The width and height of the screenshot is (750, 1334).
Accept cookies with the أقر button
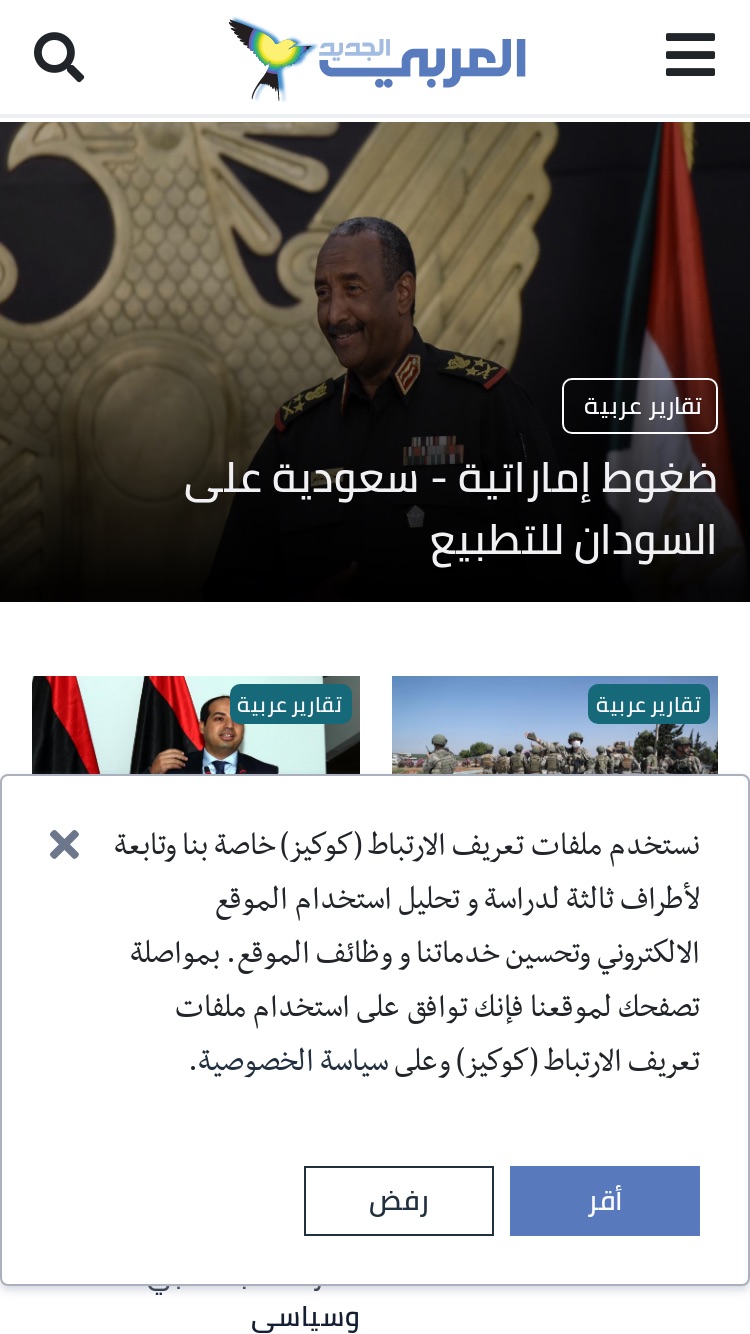tap(605, 1201)
